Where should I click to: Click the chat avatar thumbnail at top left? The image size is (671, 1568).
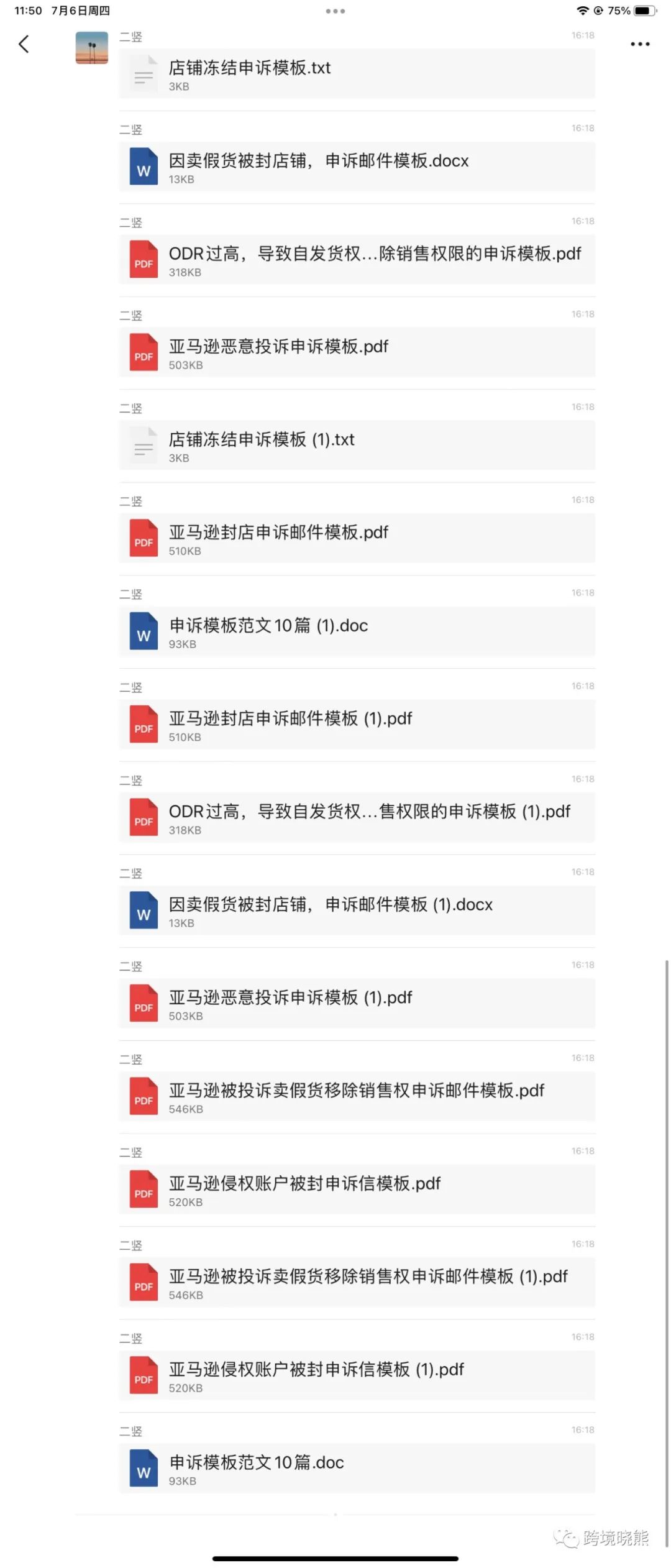point(91,48)
